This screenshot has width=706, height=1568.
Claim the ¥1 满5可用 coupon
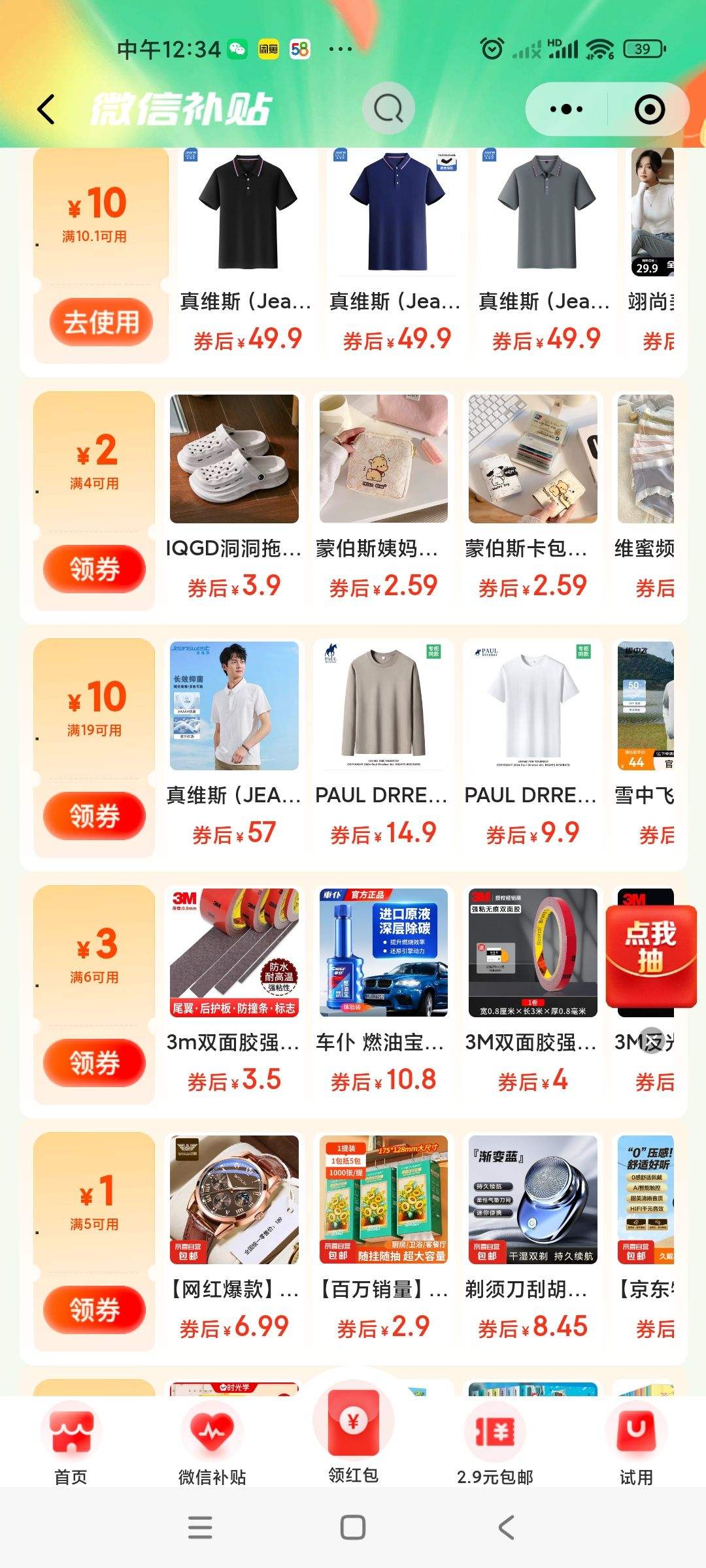pyautogui.click(x=95, y=1310)
